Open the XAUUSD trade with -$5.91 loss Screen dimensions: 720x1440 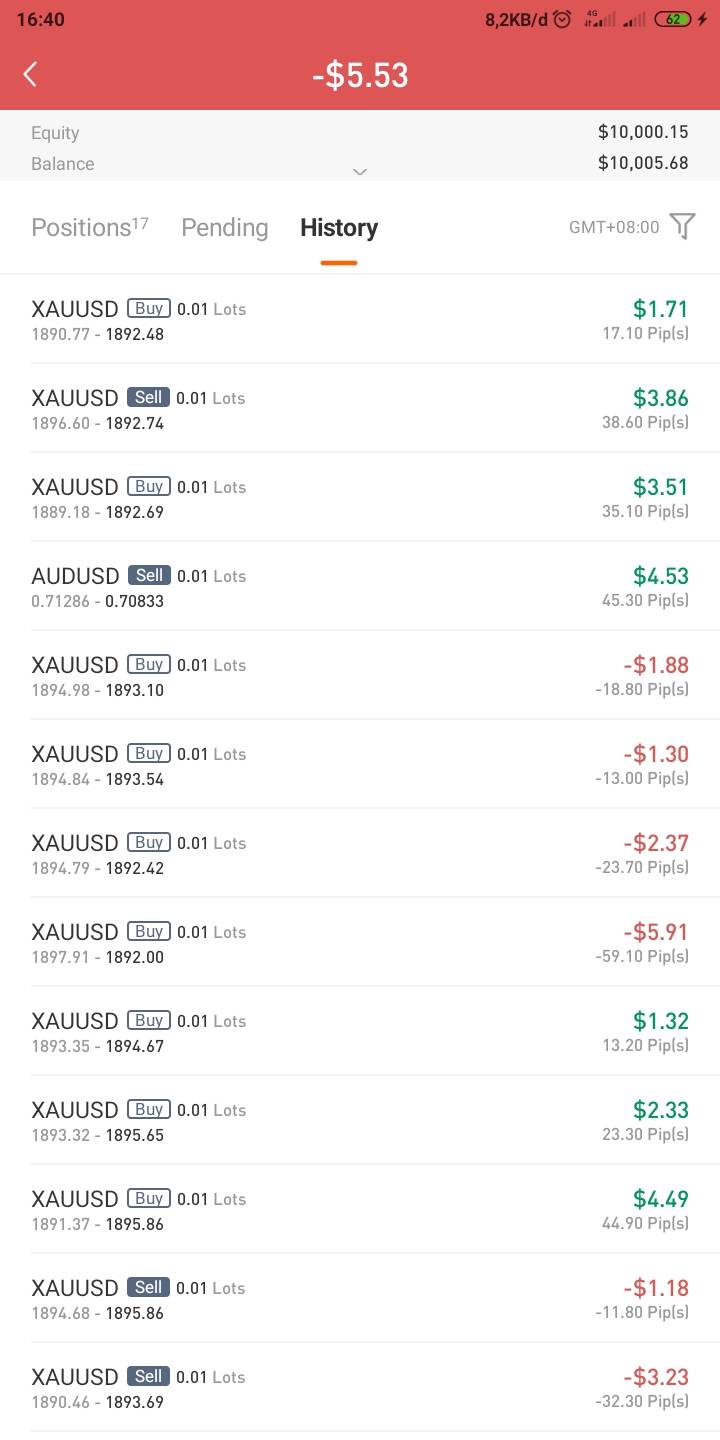(x=360, y=942)
